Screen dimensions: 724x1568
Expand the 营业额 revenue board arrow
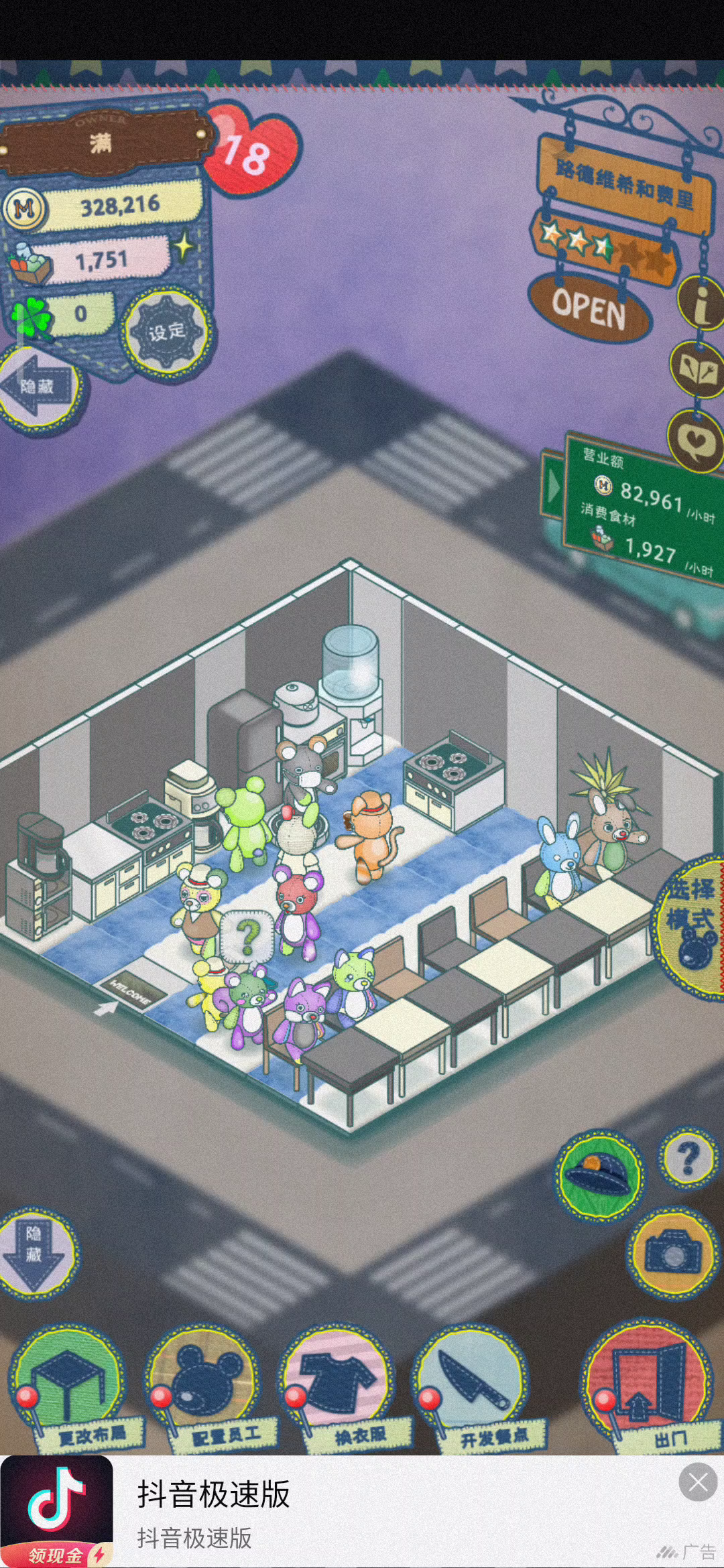552,486
